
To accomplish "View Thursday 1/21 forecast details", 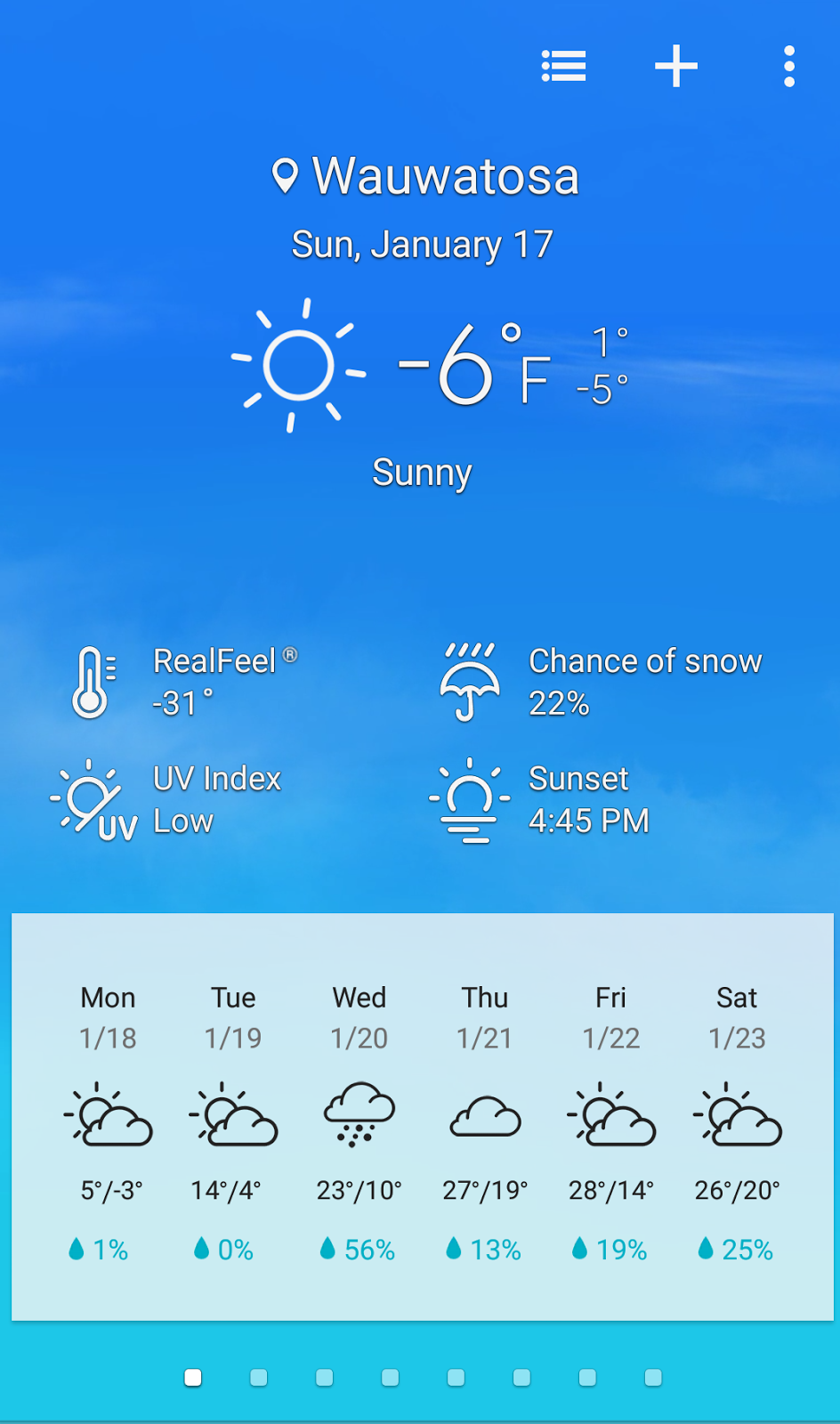I will (x=485, y=1121).
